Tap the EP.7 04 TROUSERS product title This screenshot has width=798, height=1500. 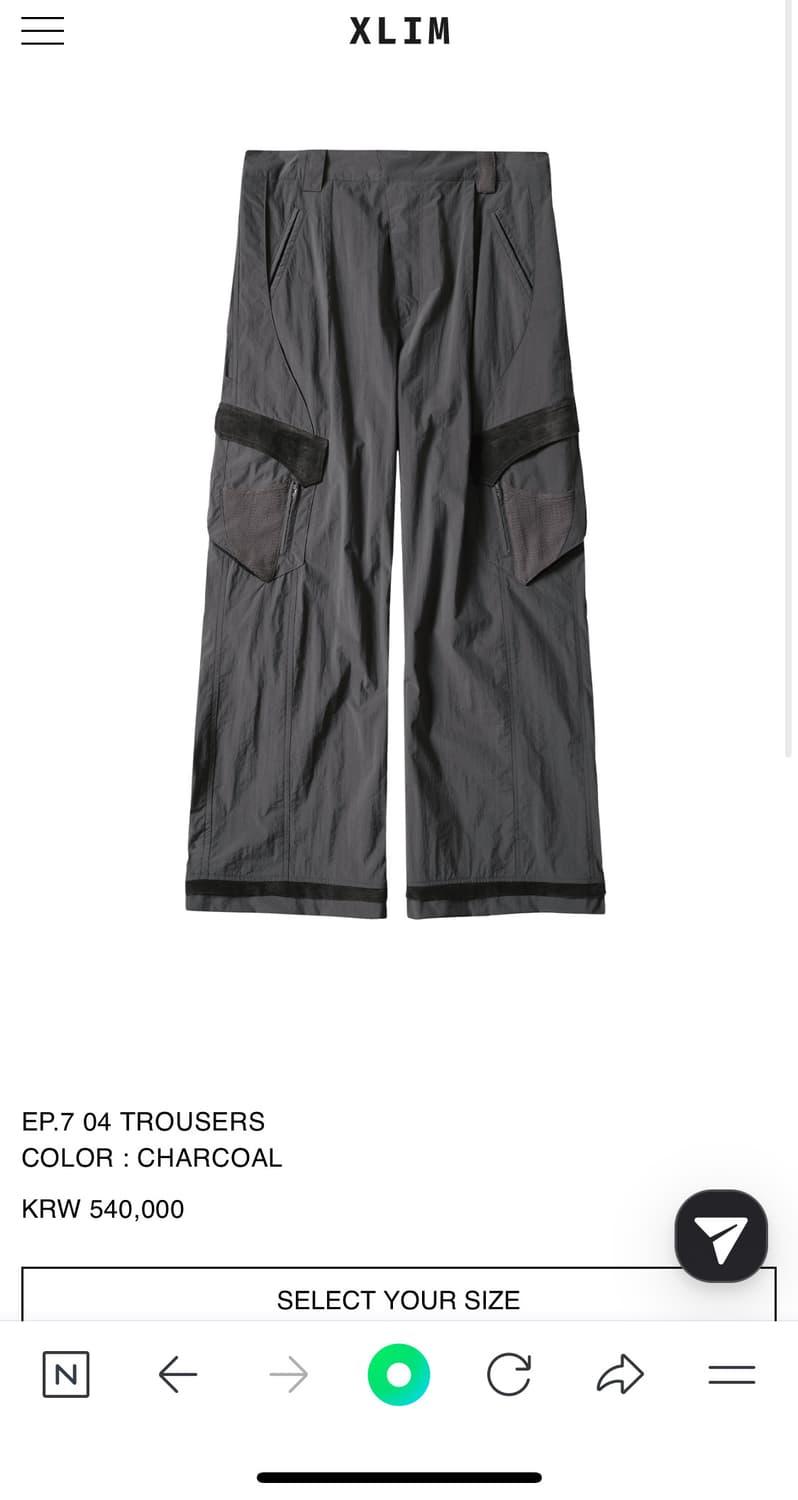click(x=142, y=1121)
